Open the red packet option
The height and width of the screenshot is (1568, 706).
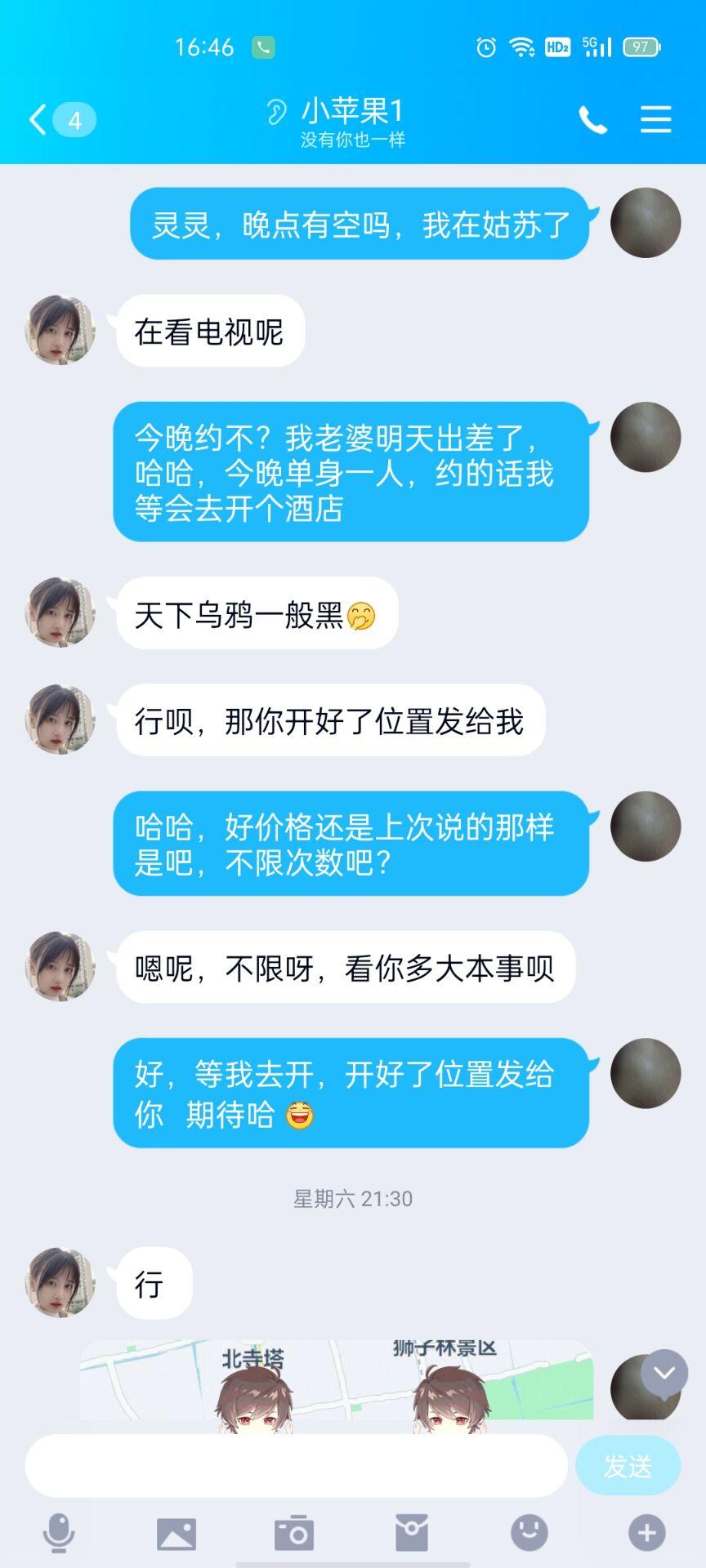(412, 1533)
